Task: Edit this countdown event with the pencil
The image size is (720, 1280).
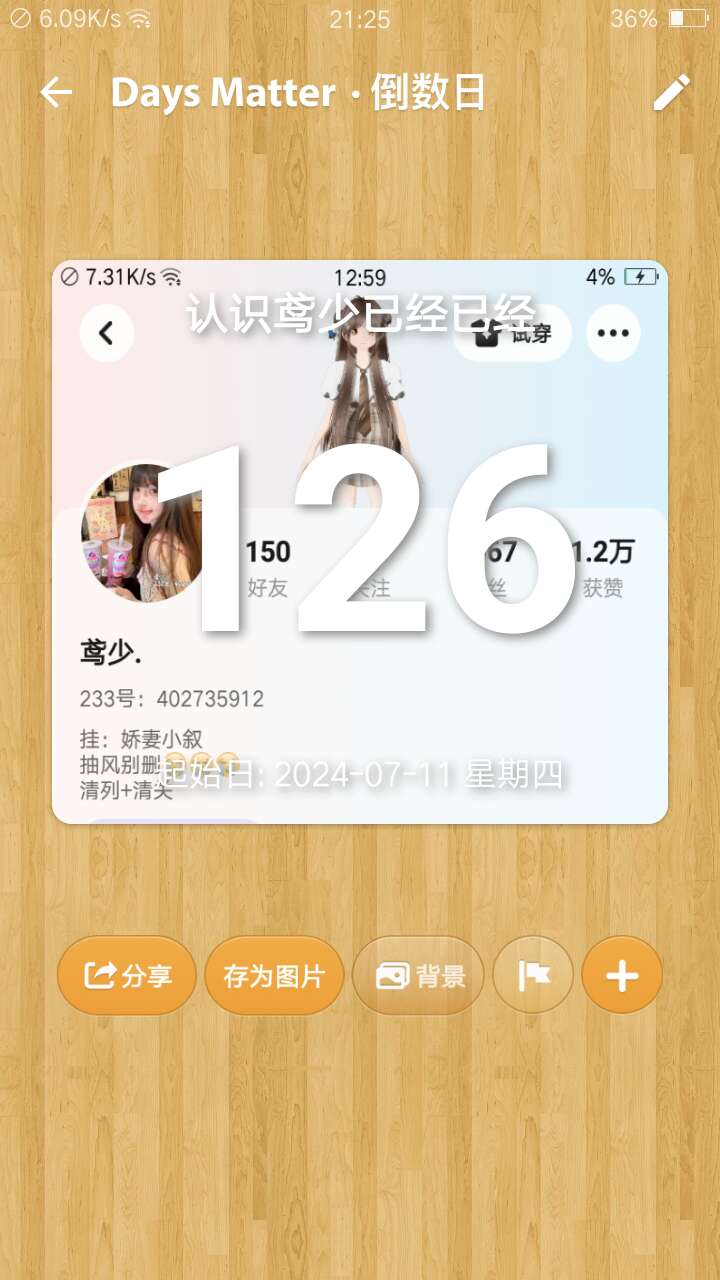Action: pyautogui.click(x=671, y=92)
